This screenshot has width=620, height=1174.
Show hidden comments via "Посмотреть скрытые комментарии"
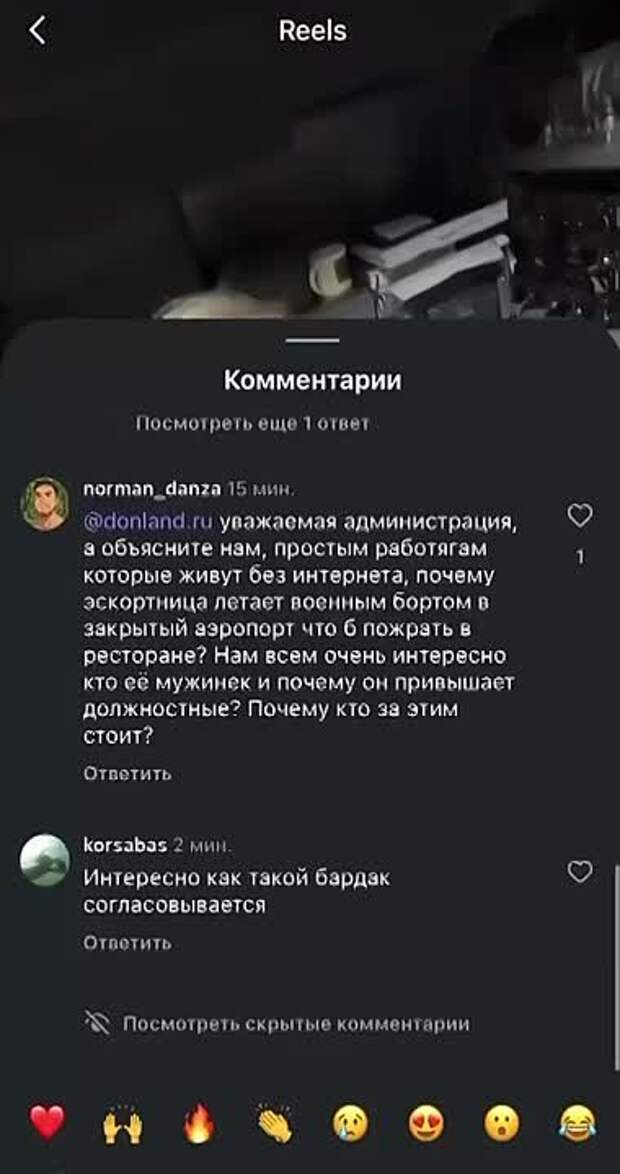(278, 1024)
